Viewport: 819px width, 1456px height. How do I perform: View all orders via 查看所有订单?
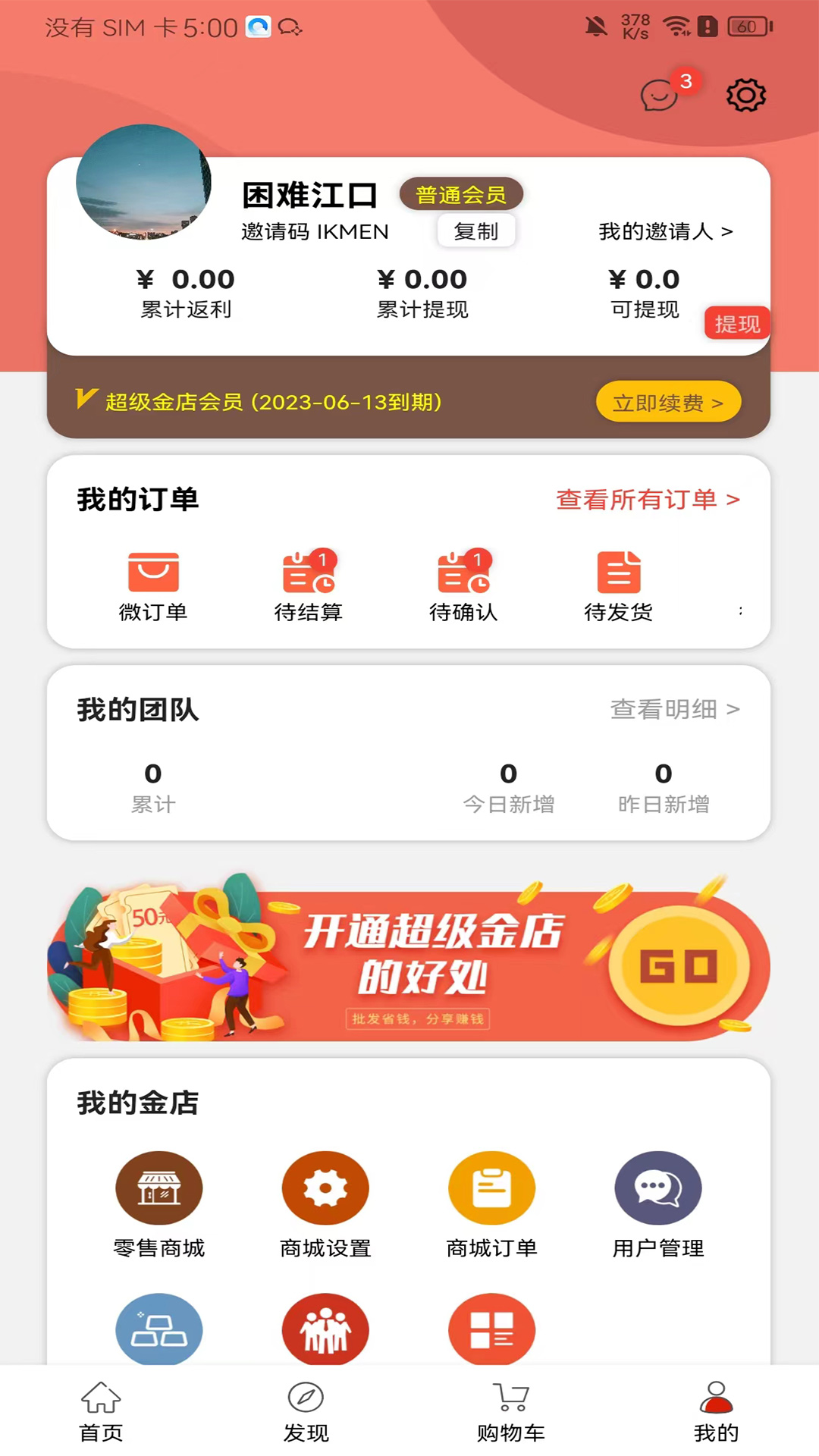click(x=648, y=499)
